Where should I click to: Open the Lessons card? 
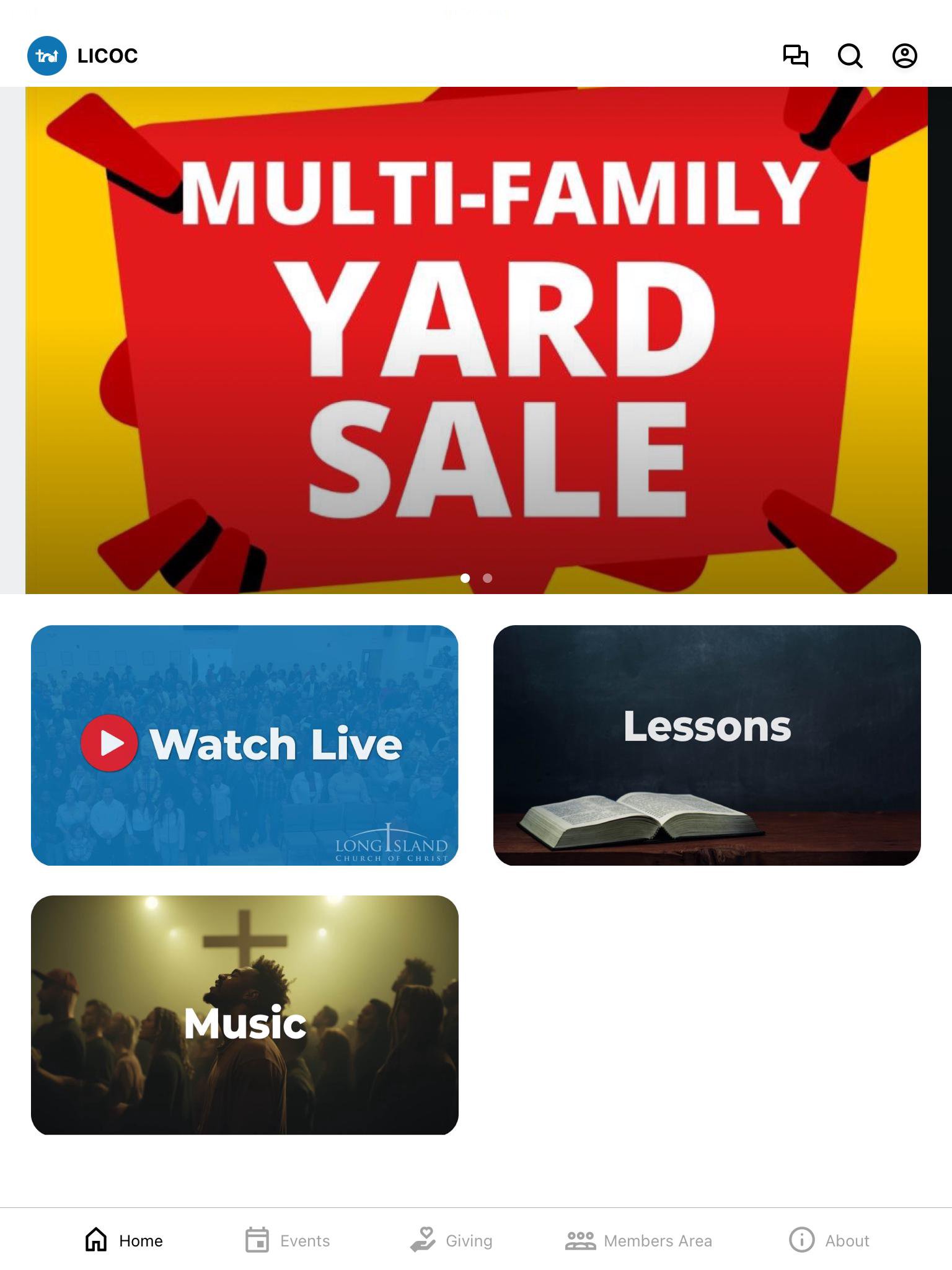[707, 745]
